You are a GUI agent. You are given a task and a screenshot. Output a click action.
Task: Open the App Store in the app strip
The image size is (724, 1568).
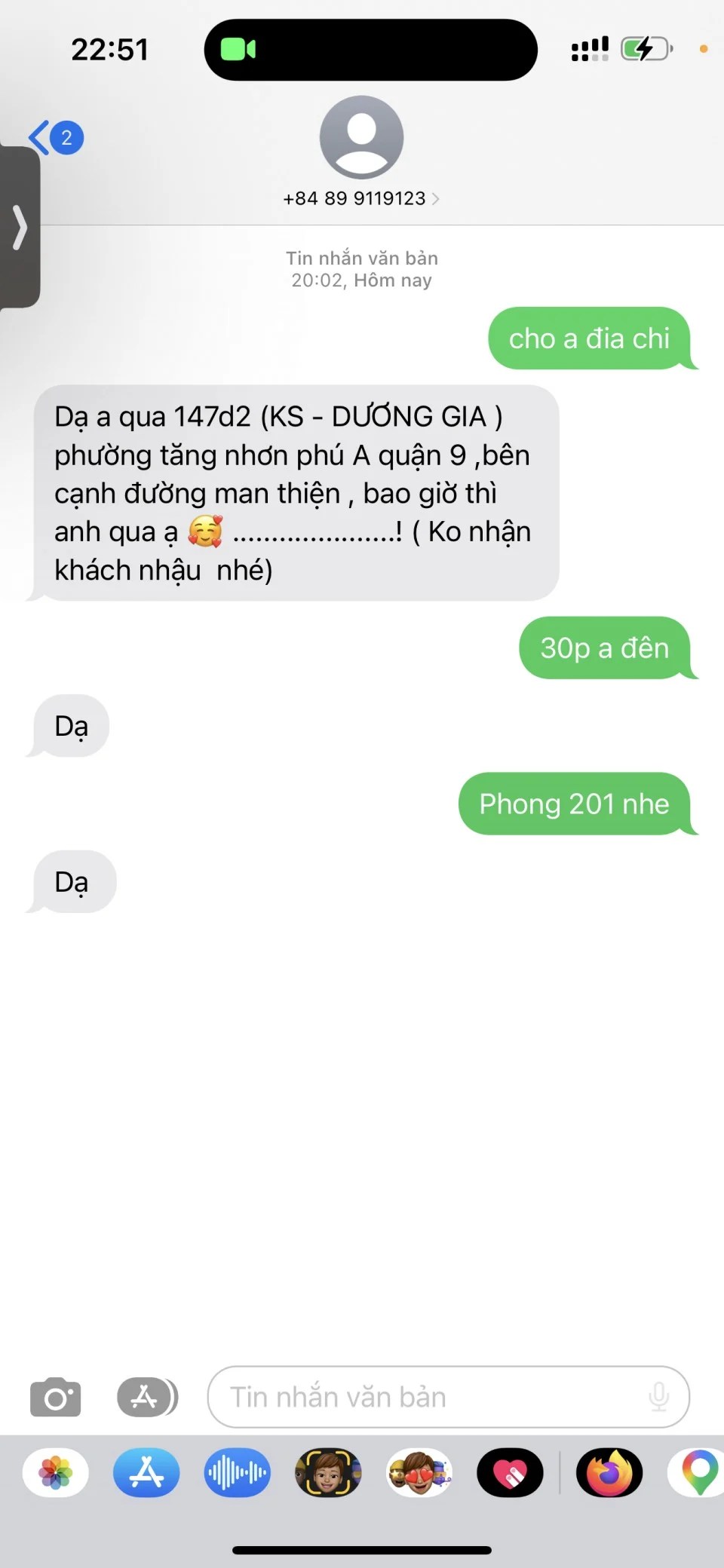[x=146, y=1472]
